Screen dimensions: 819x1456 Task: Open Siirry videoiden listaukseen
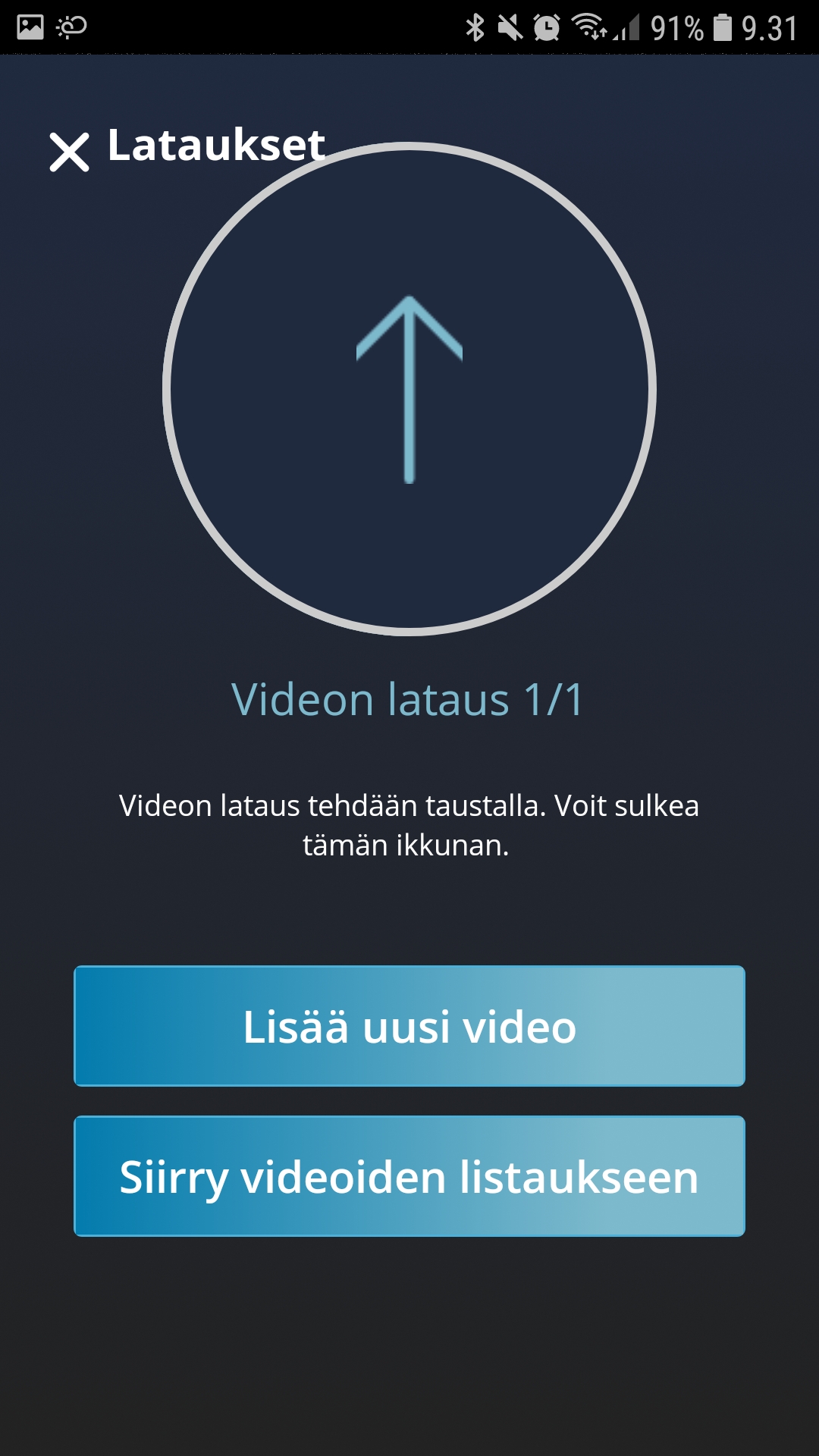[409, 1176]
